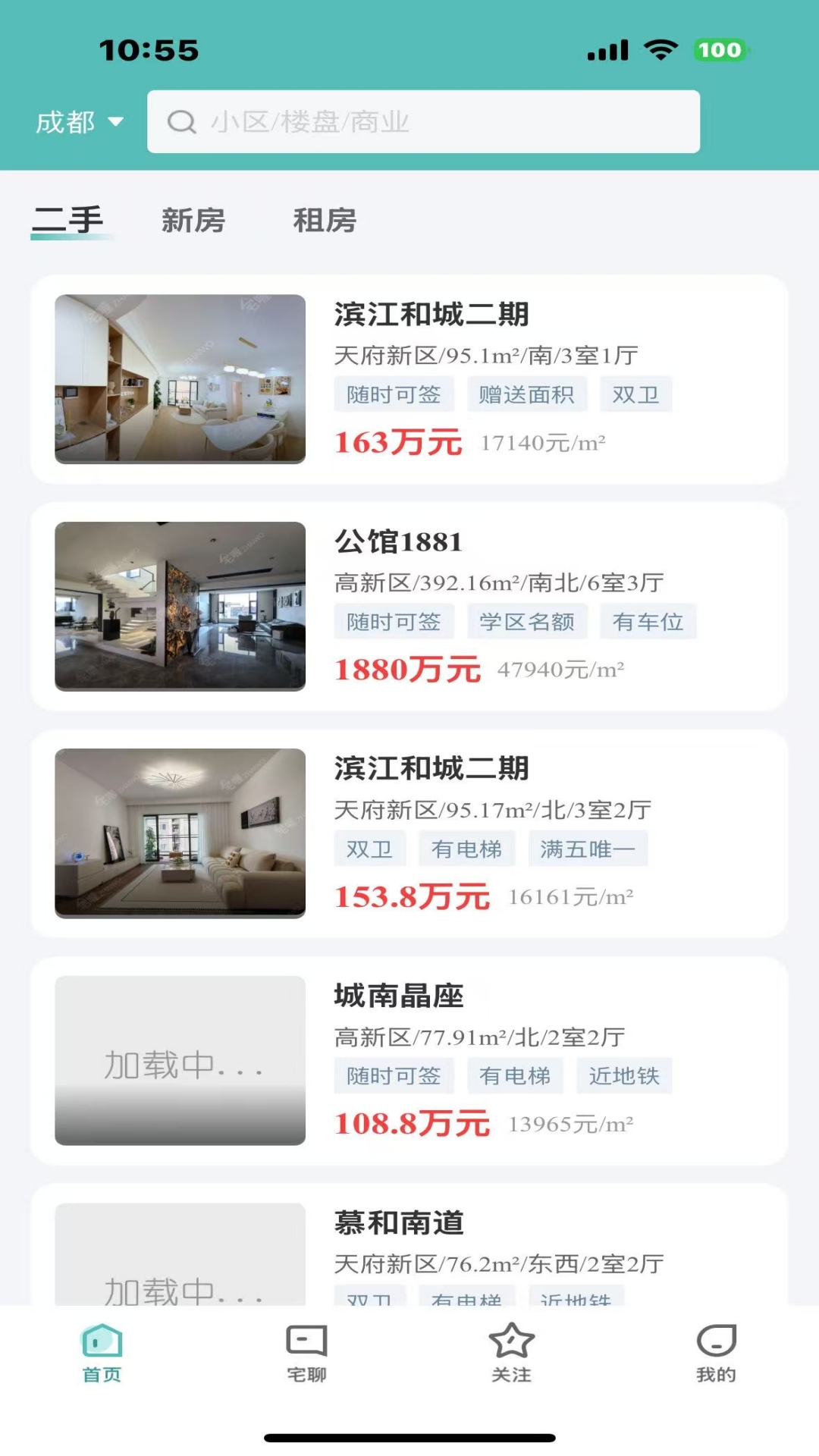Expand the city selector arrow
The image size is (819, 1456).
pyautogui.click(x=115, y=123)
